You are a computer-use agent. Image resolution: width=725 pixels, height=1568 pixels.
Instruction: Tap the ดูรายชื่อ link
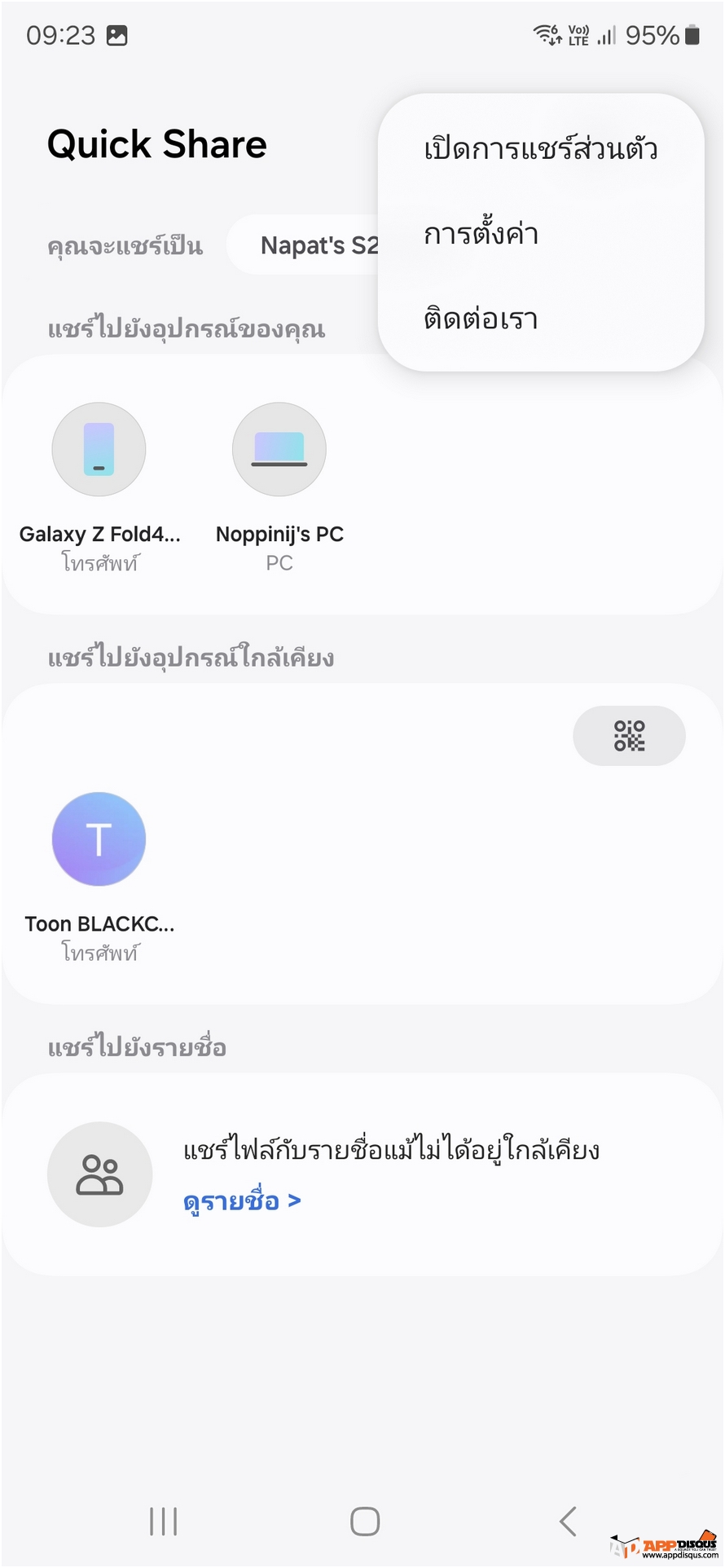point(242,1201)
